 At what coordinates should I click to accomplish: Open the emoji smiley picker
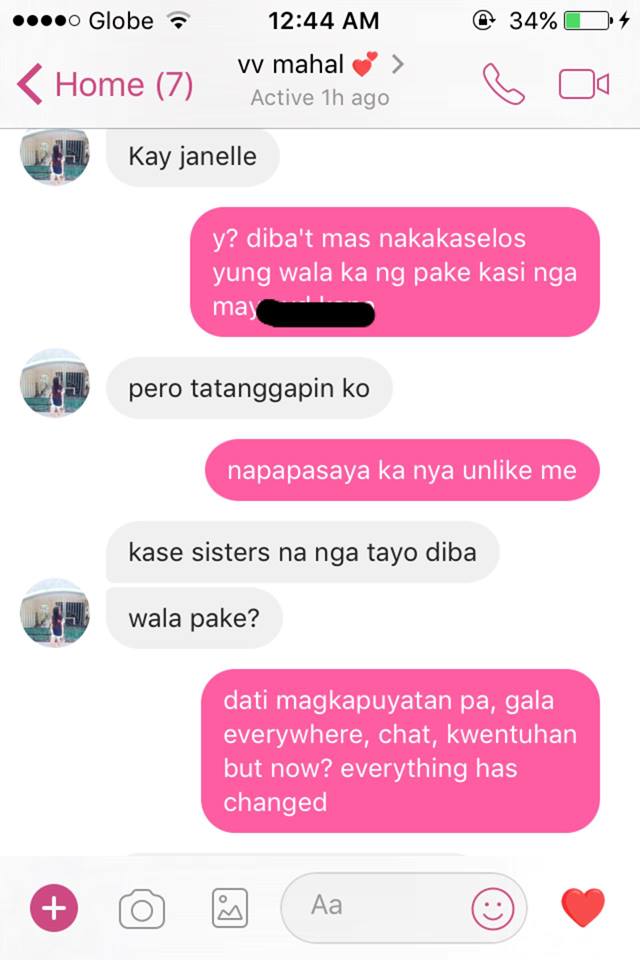[492, 908]
